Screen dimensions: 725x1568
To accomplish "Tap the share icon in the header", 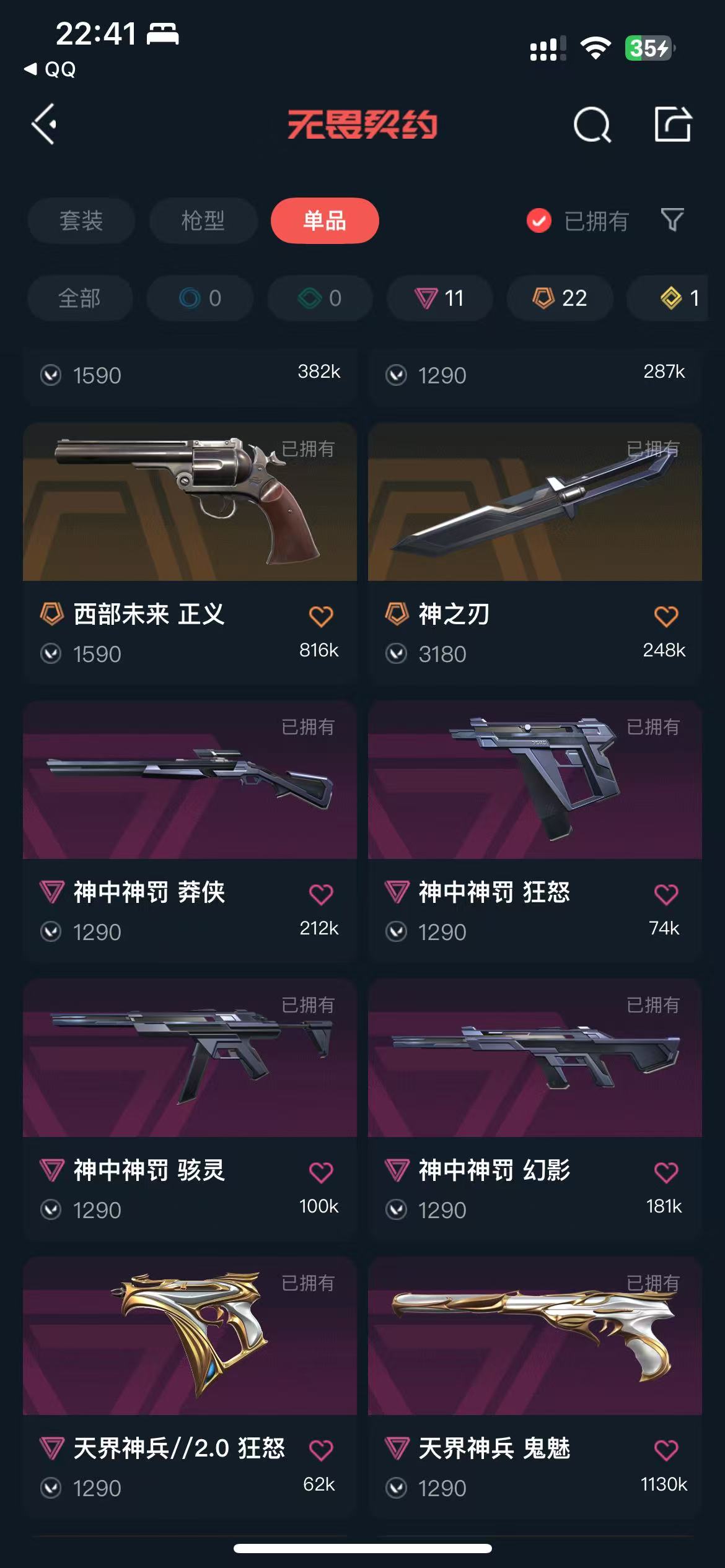I will click(673, 124).
